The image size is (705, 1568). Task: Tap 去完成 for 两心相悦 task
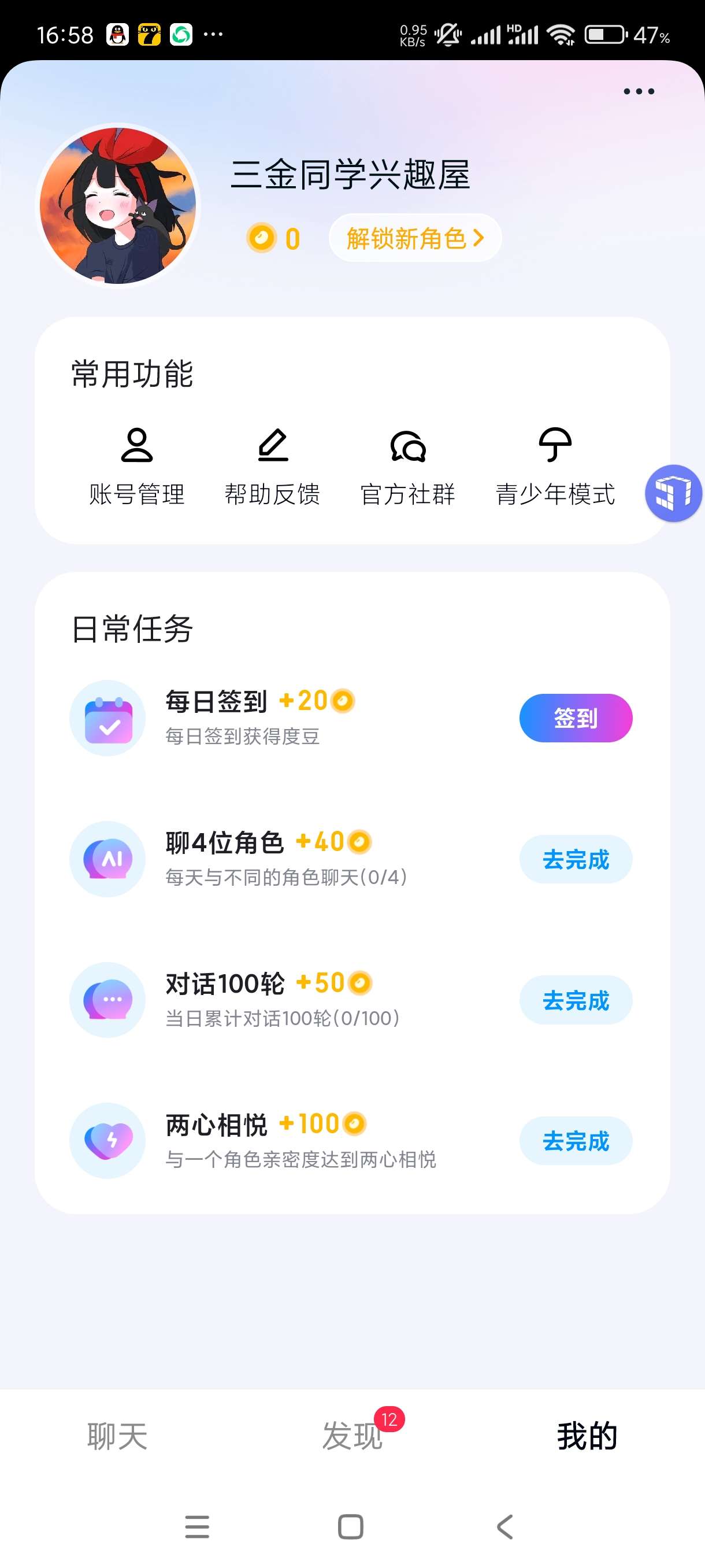576,1141
